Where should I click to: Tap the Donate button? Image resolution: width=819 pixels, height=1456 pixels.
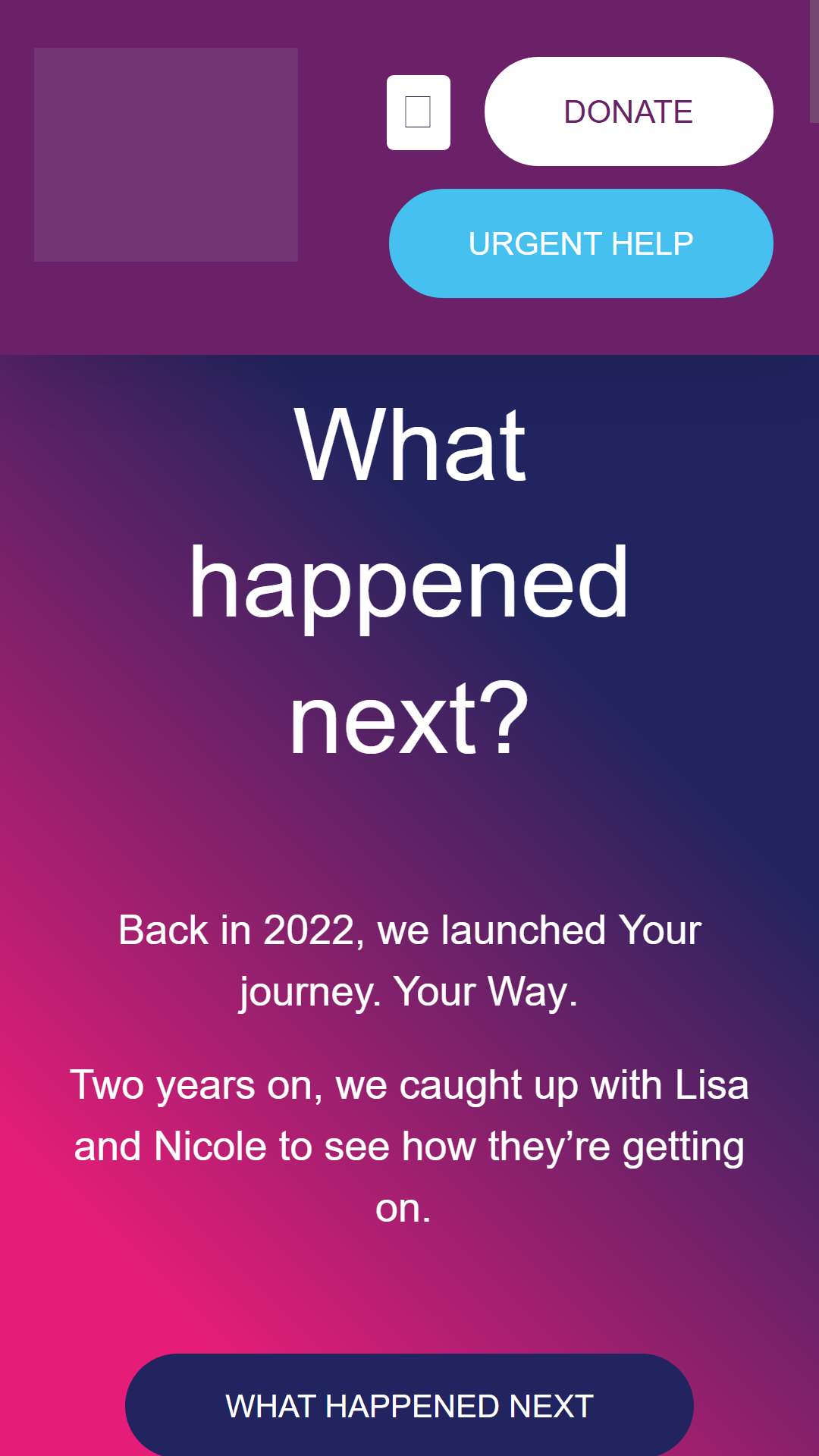629,111
